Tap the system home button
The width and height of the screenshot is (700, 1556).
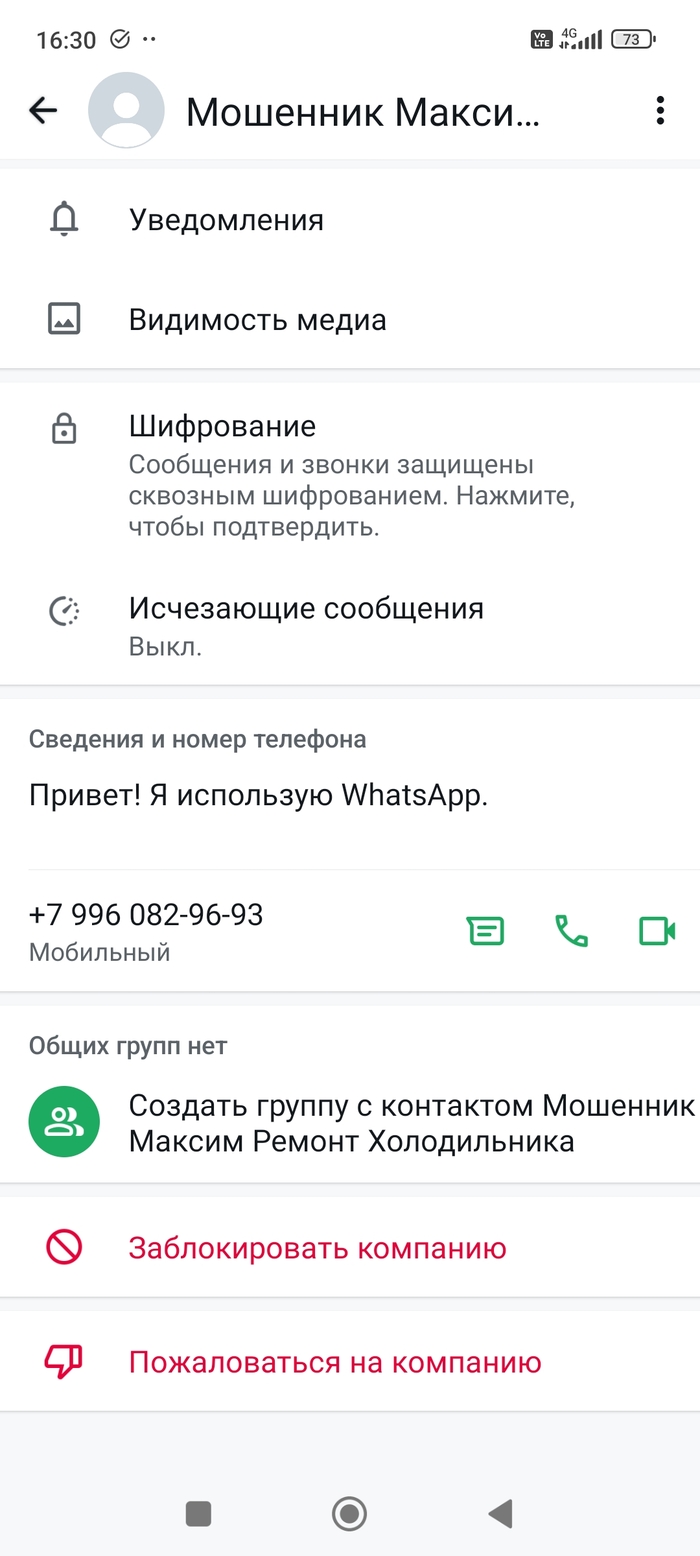349,1514
